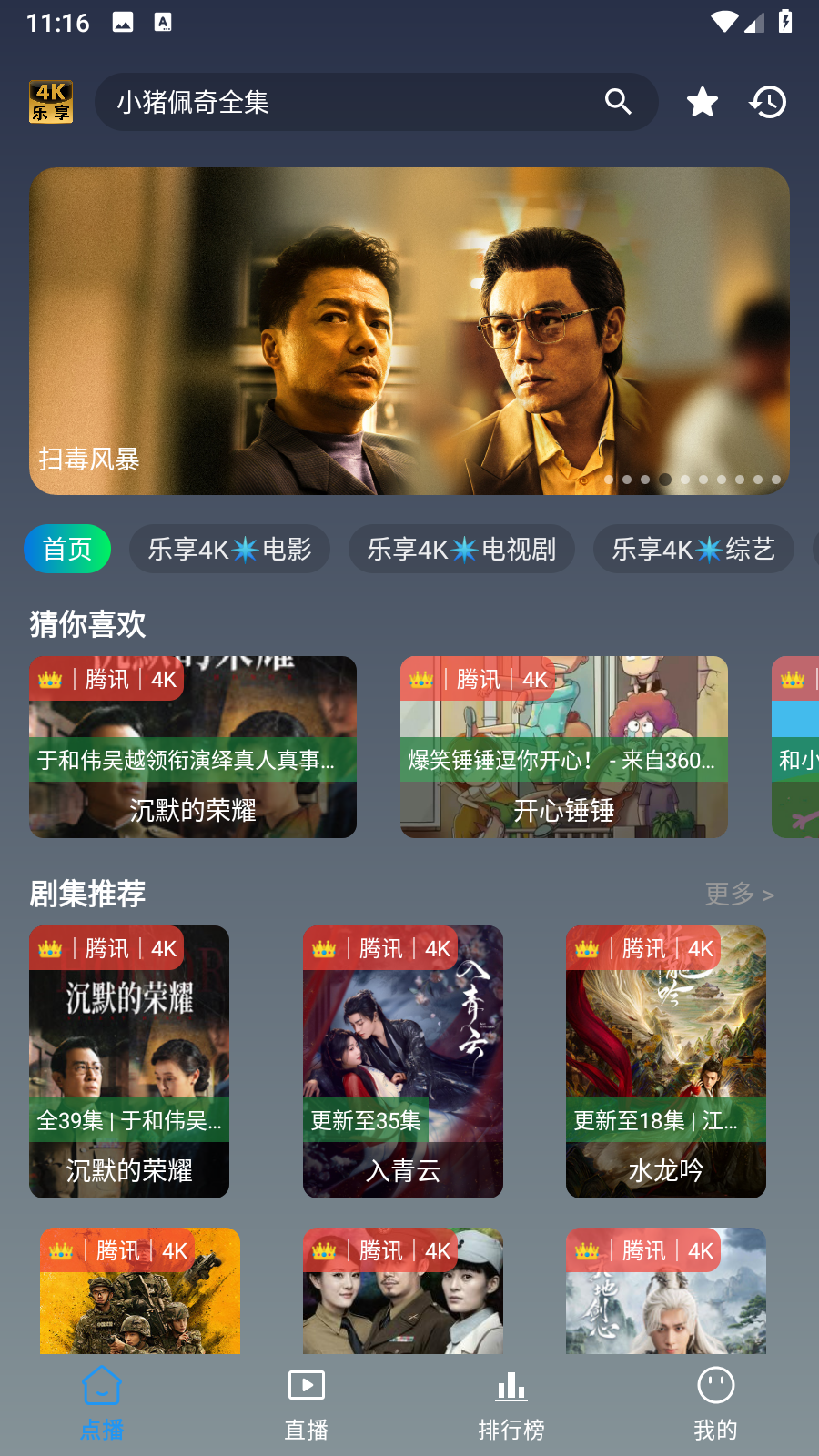Image resolution: width=819 pixels, height=1456 pixels.
Task: Click the 4K乐享 app logo
Action: [x=51, y=101]
